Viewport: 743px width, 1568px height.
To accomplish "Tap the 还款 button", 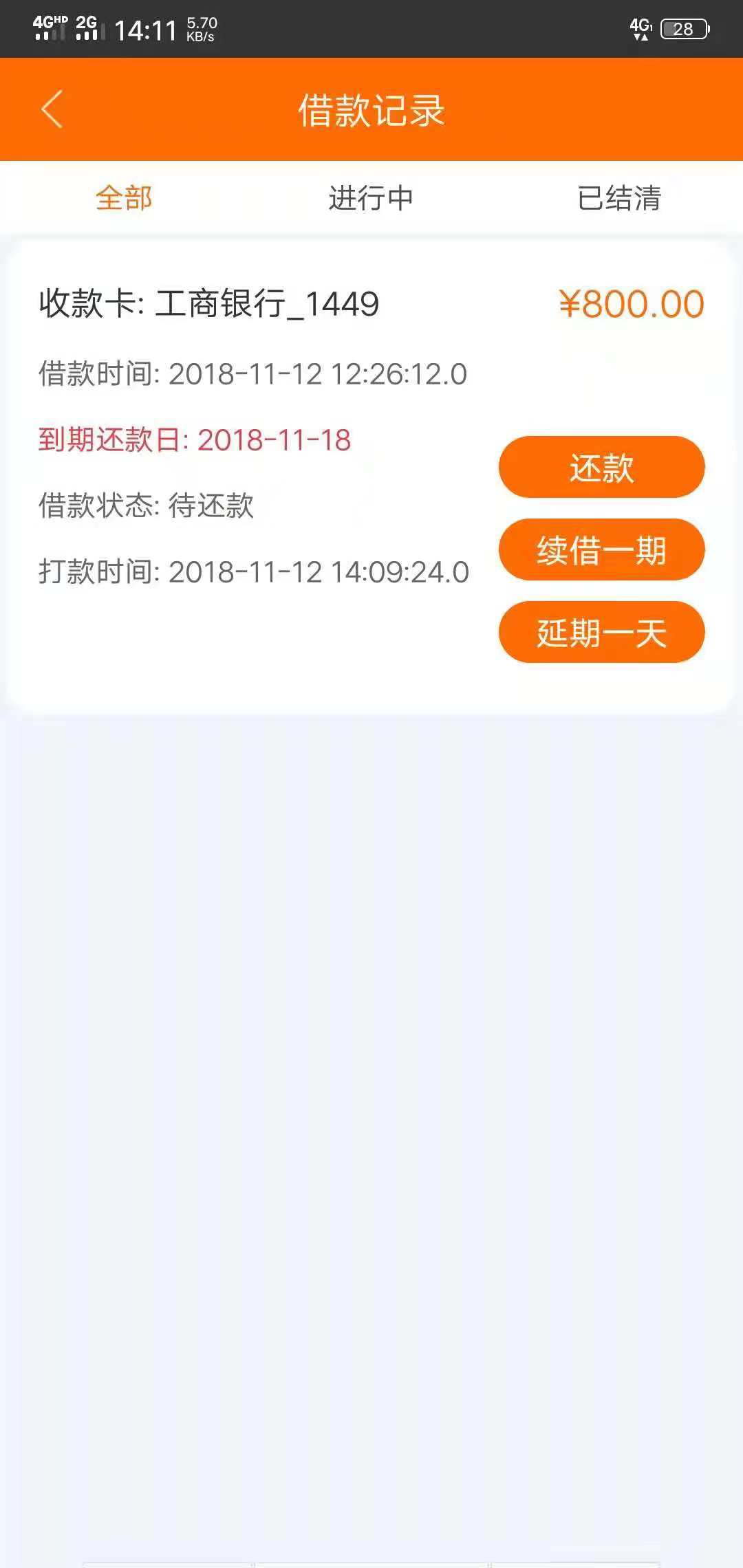I will point(602,467).
